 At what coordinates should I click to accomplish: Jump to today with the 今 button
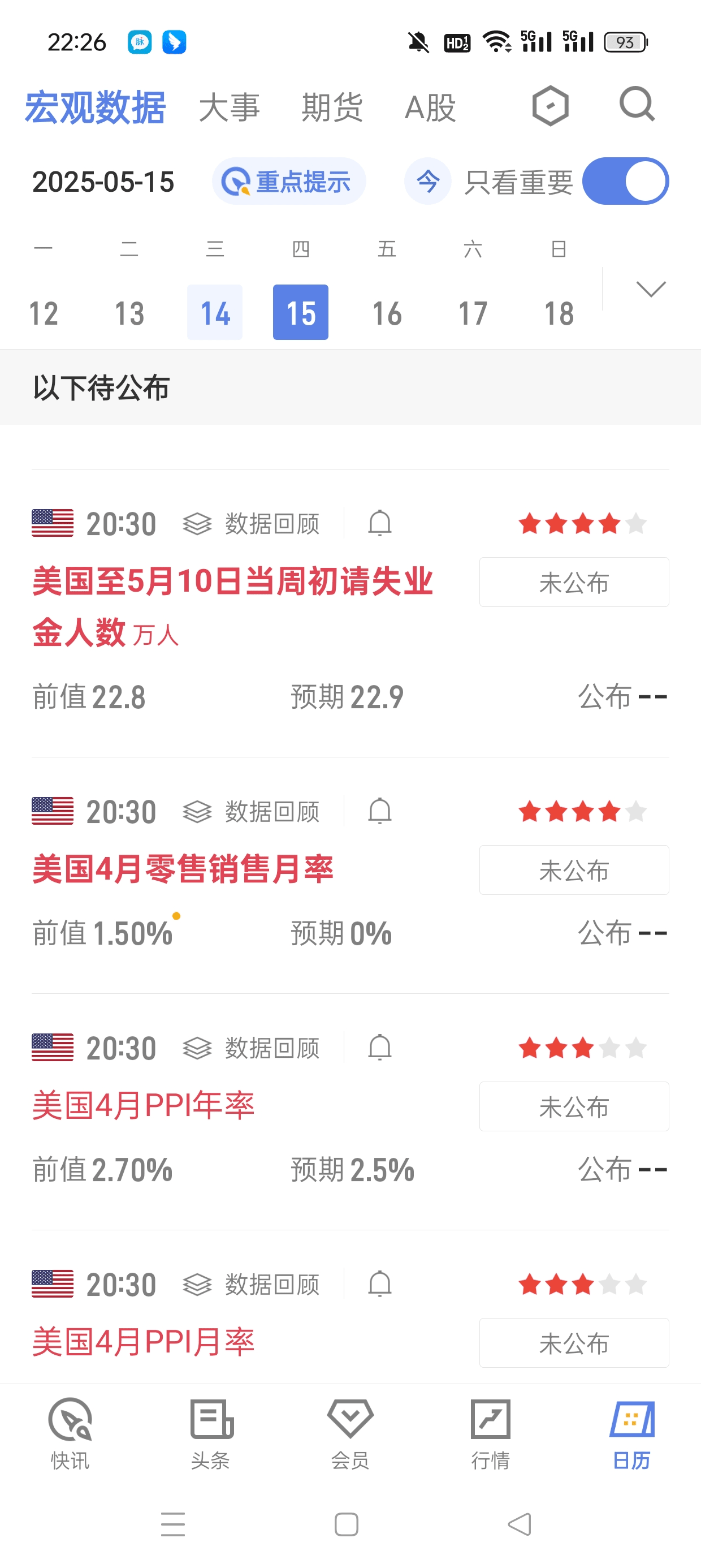[428, 182]
